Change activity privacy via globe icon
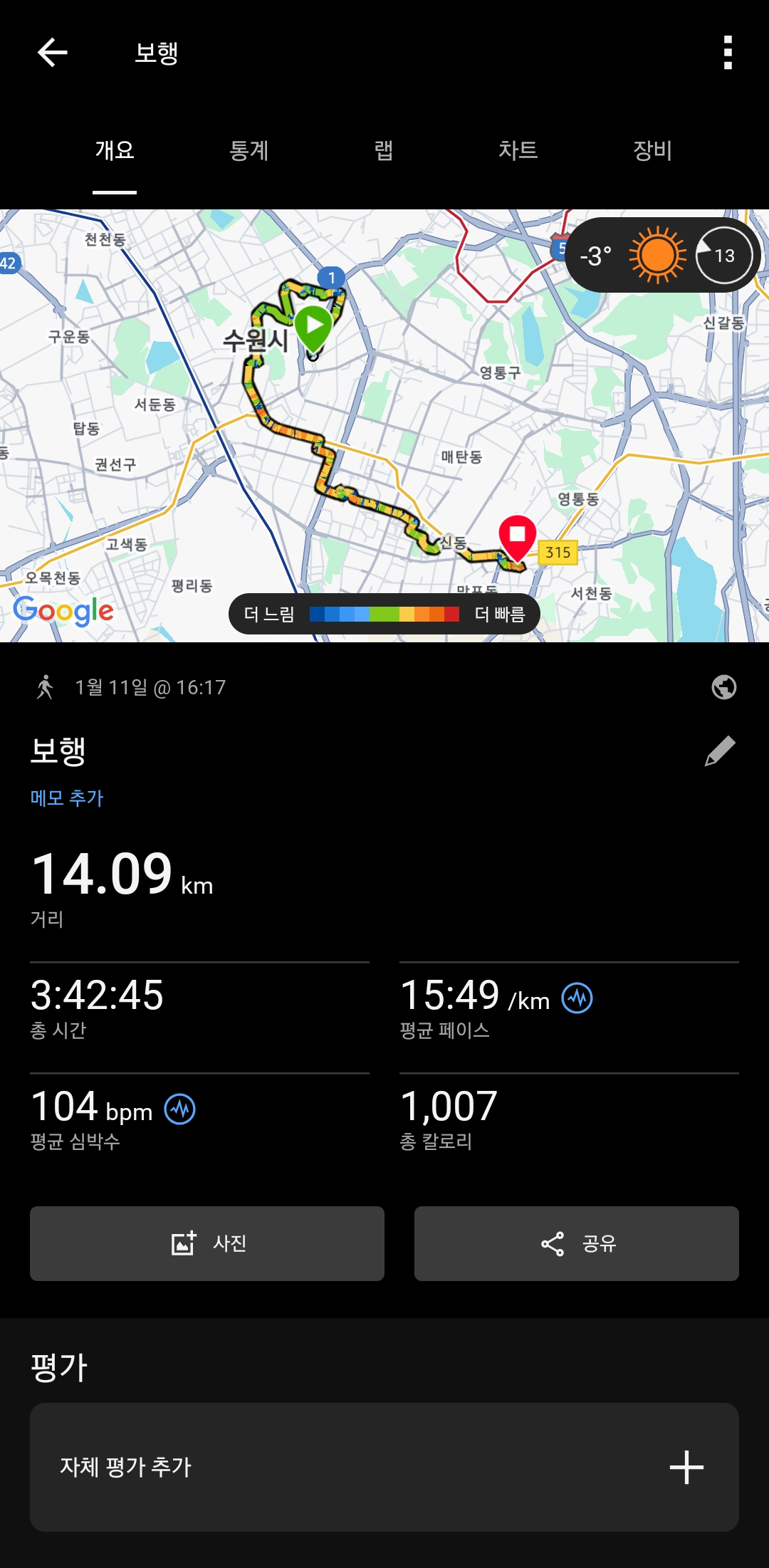769x1568 pixels. click(723, 687)
